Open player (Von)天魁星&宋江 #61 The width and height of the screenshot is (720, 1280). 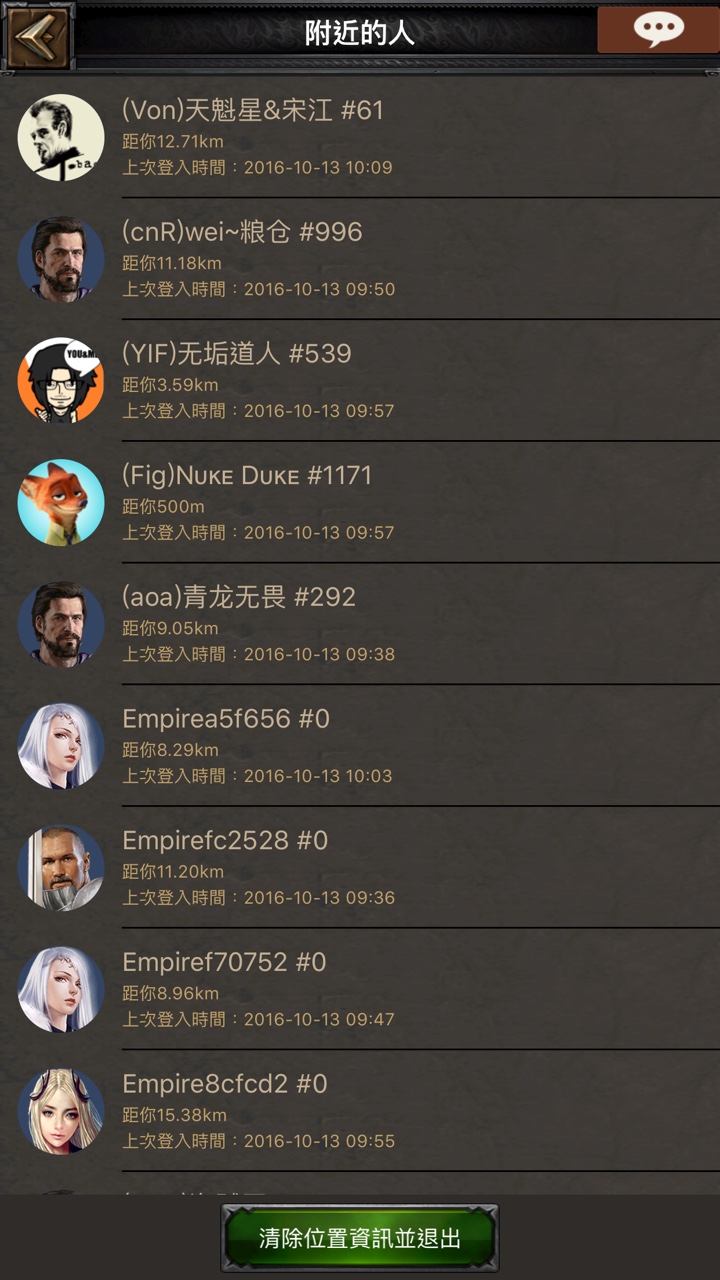click(x=360, y=137)
